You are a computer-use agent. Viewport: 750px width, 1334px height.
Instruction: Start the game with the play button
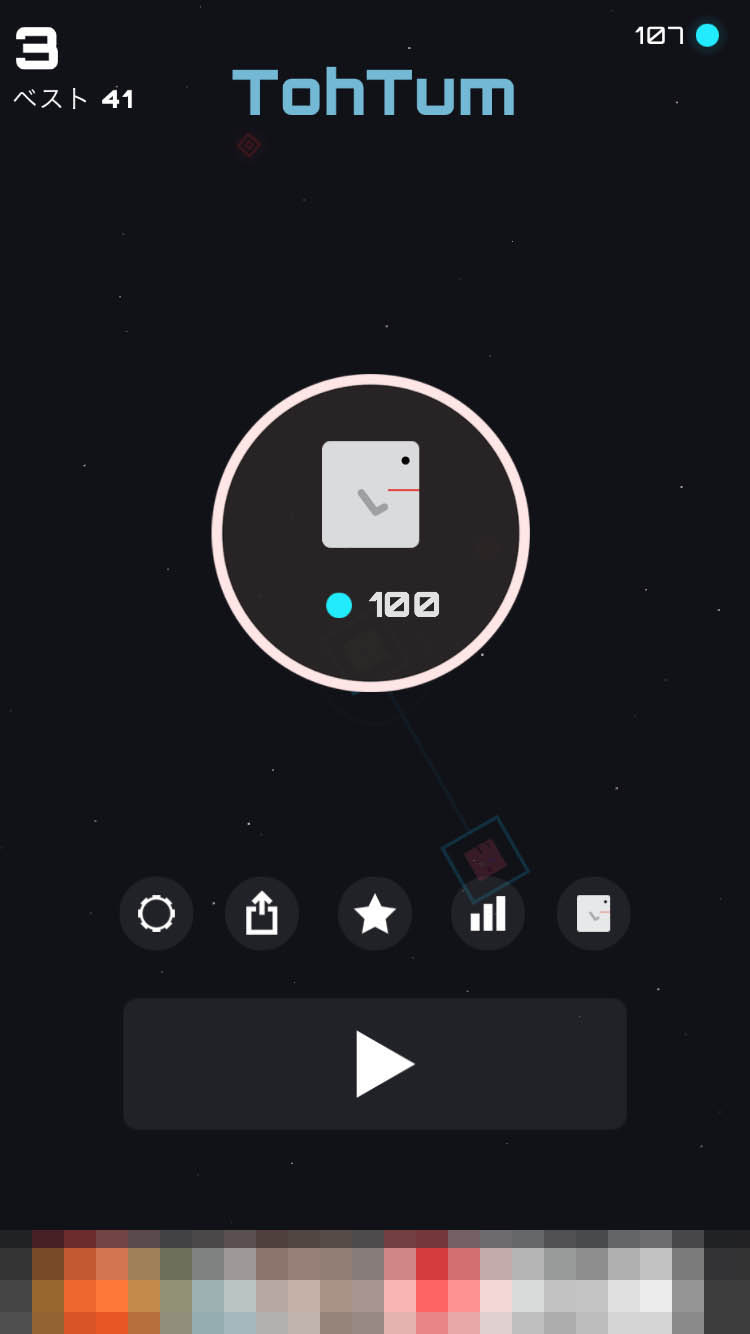(x=375, y=1064)
